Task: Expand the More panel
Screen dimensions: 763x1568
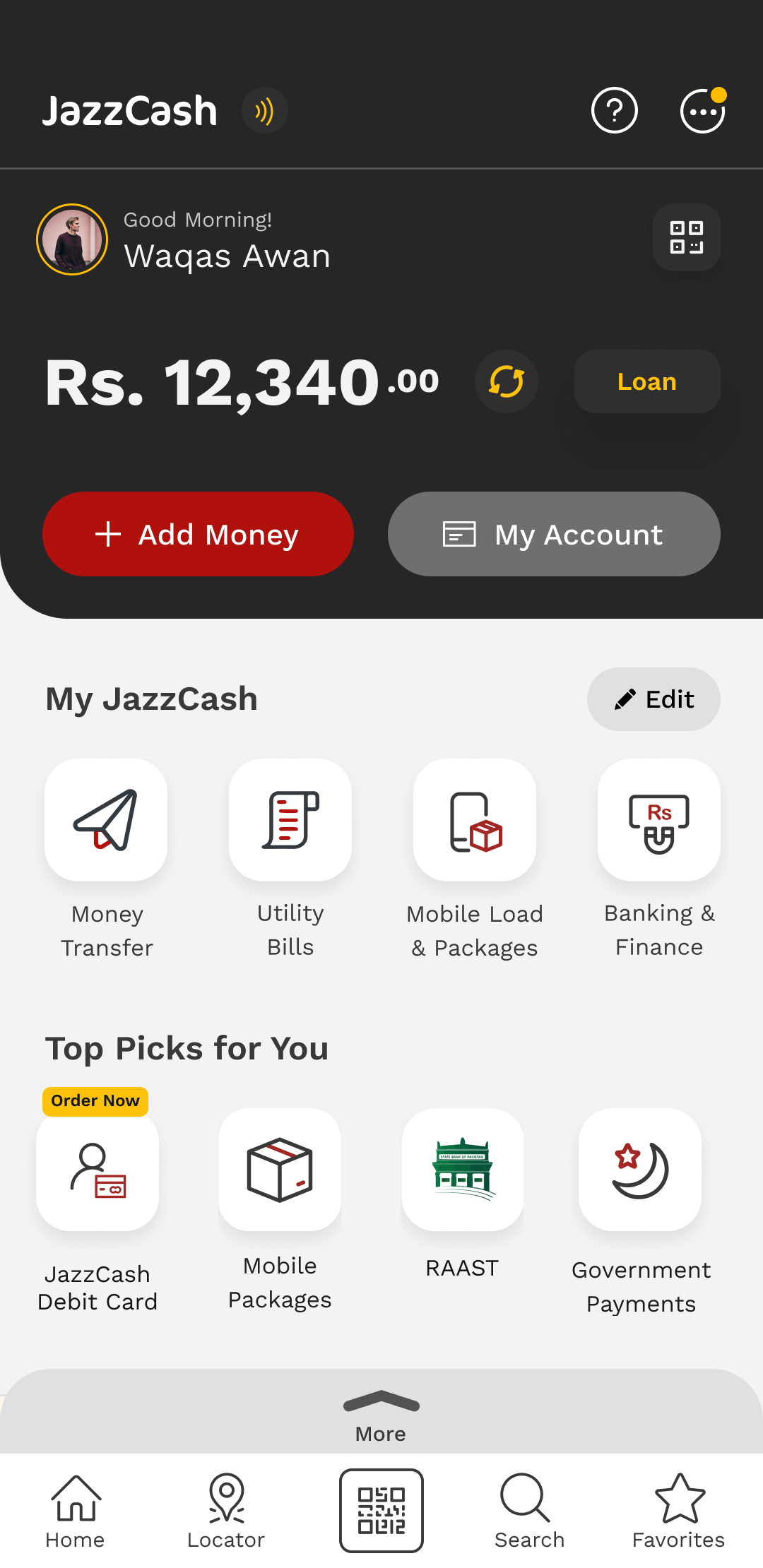Action: [381, 1414]
